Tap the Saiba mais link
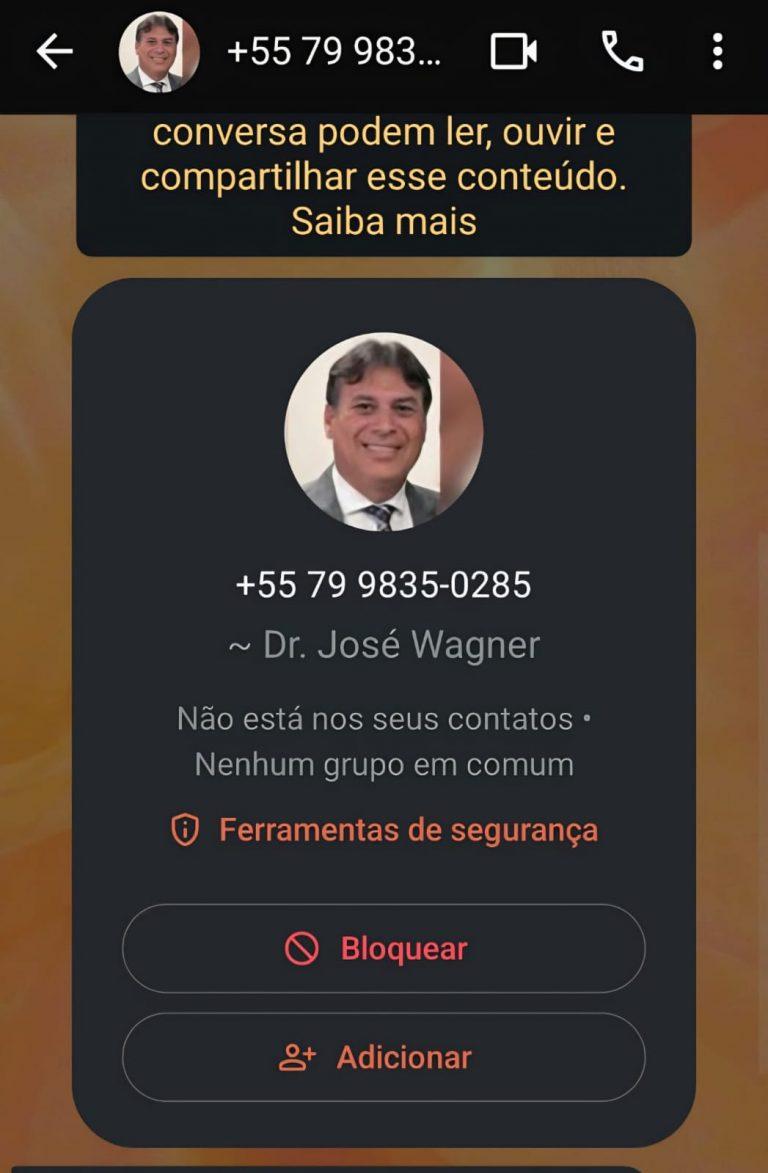768x1173 pixels. (x=383, y=221)
